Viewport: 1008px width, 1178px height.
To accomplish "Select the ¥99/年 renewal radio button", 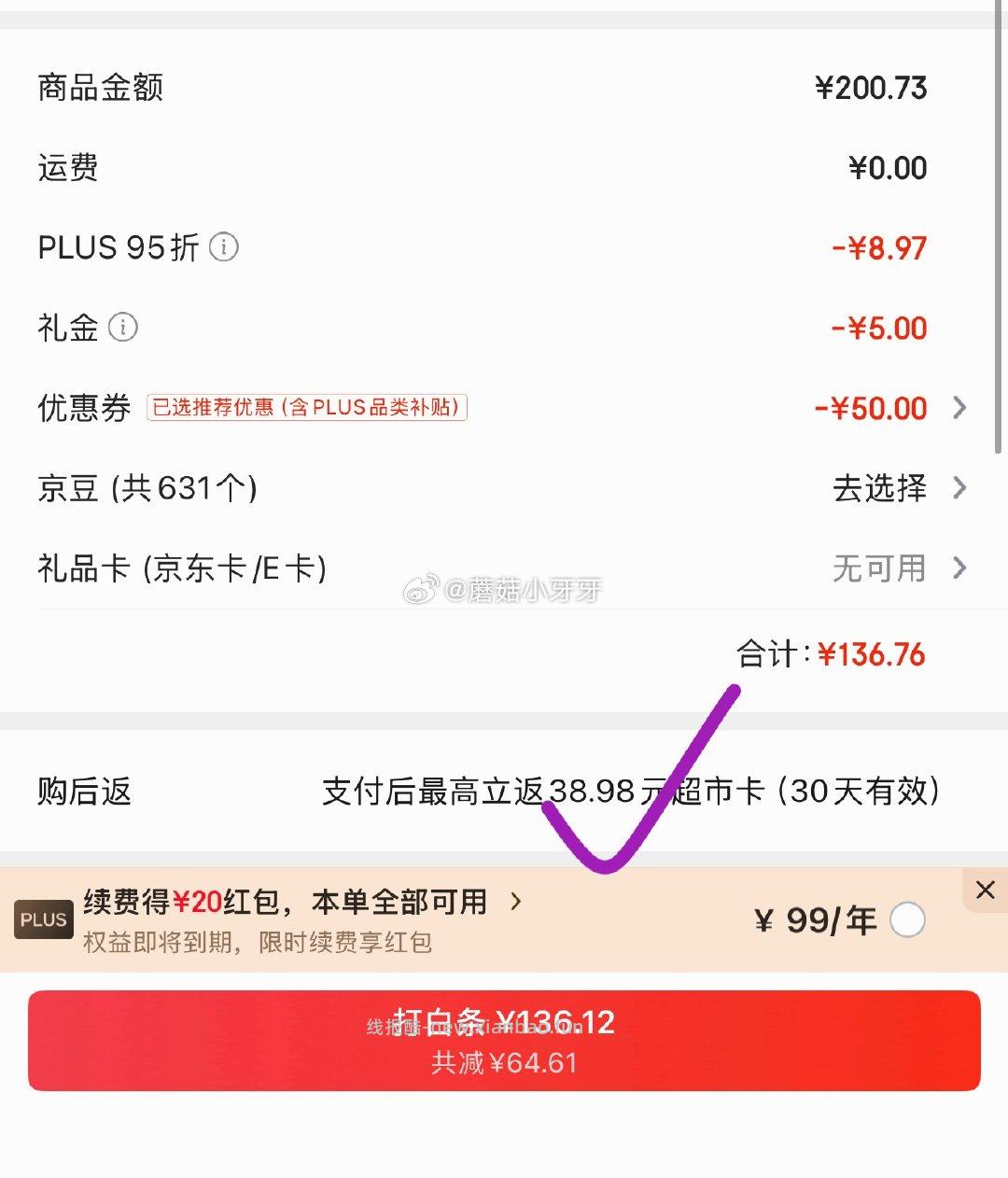I will pos(906,920).
